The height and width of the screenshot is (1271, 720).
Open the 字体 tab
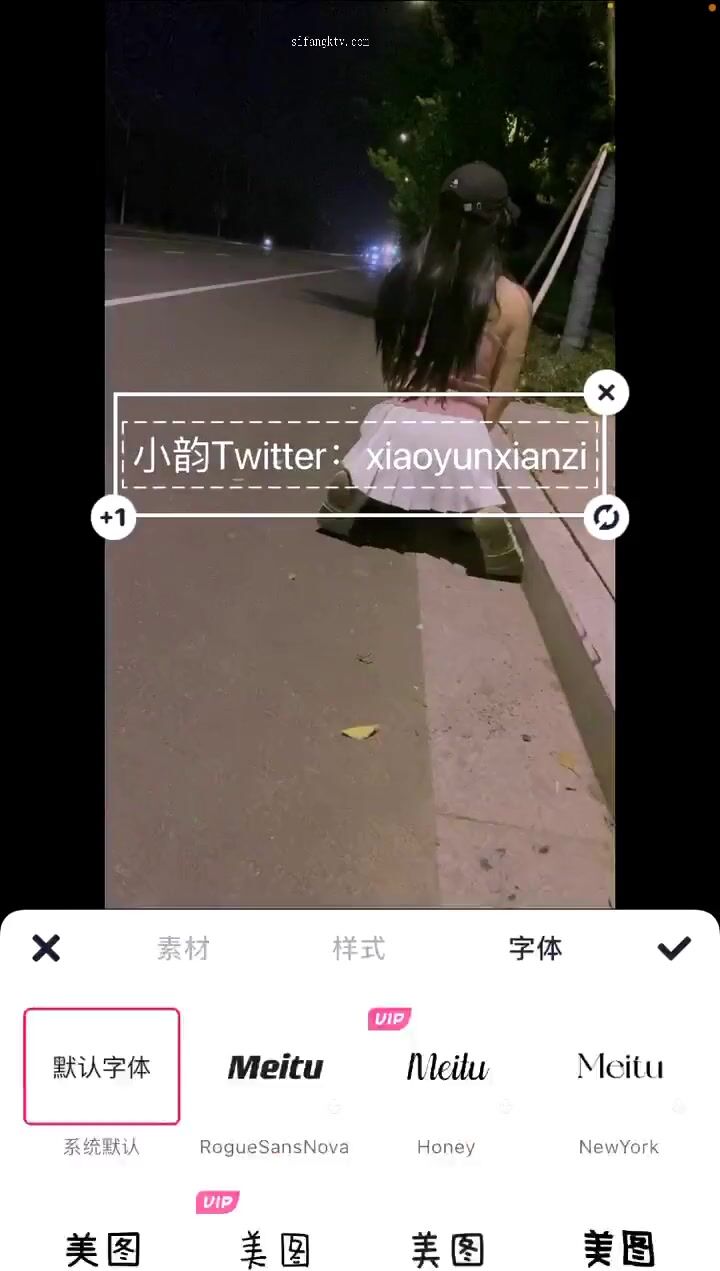click(535, 948)
